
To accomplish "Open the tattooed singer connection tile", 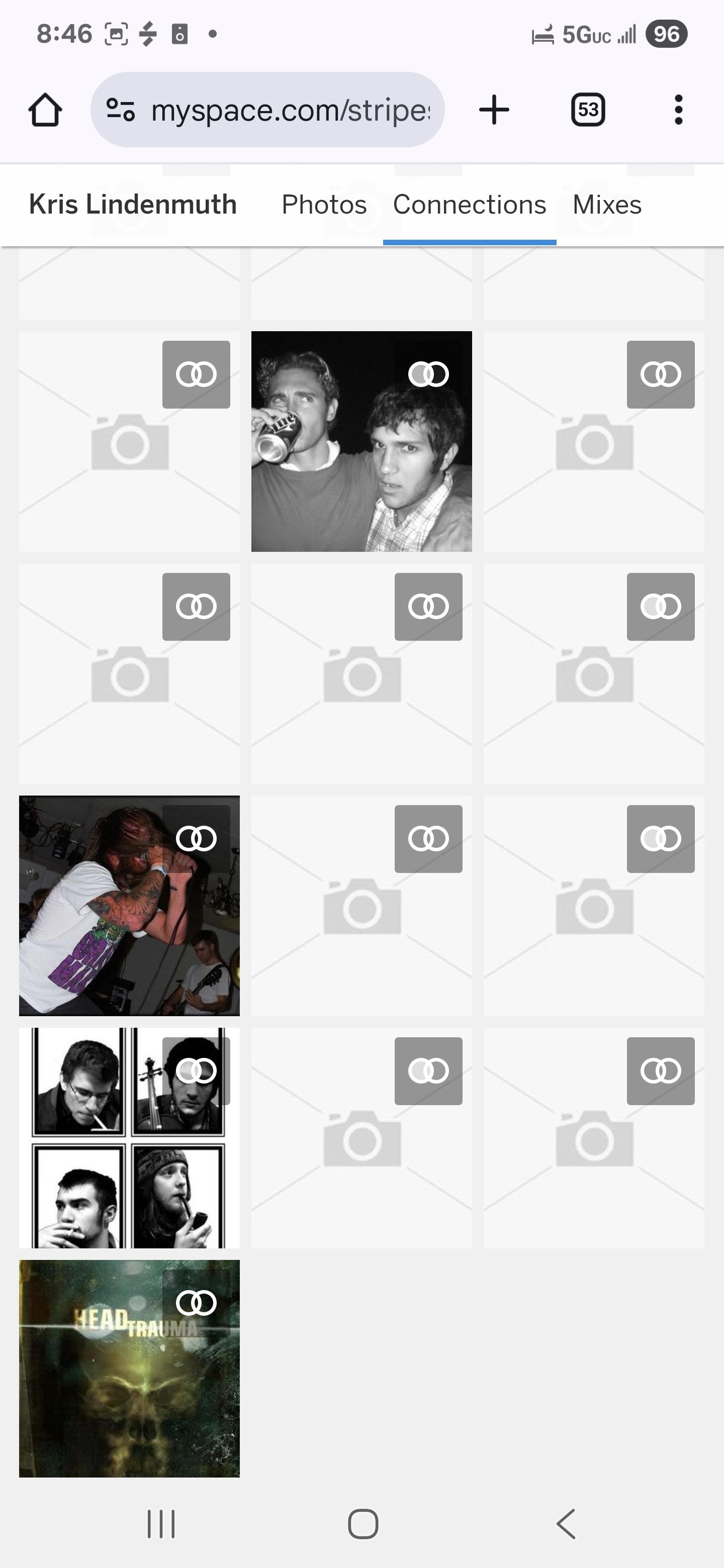I will [129, 906].
